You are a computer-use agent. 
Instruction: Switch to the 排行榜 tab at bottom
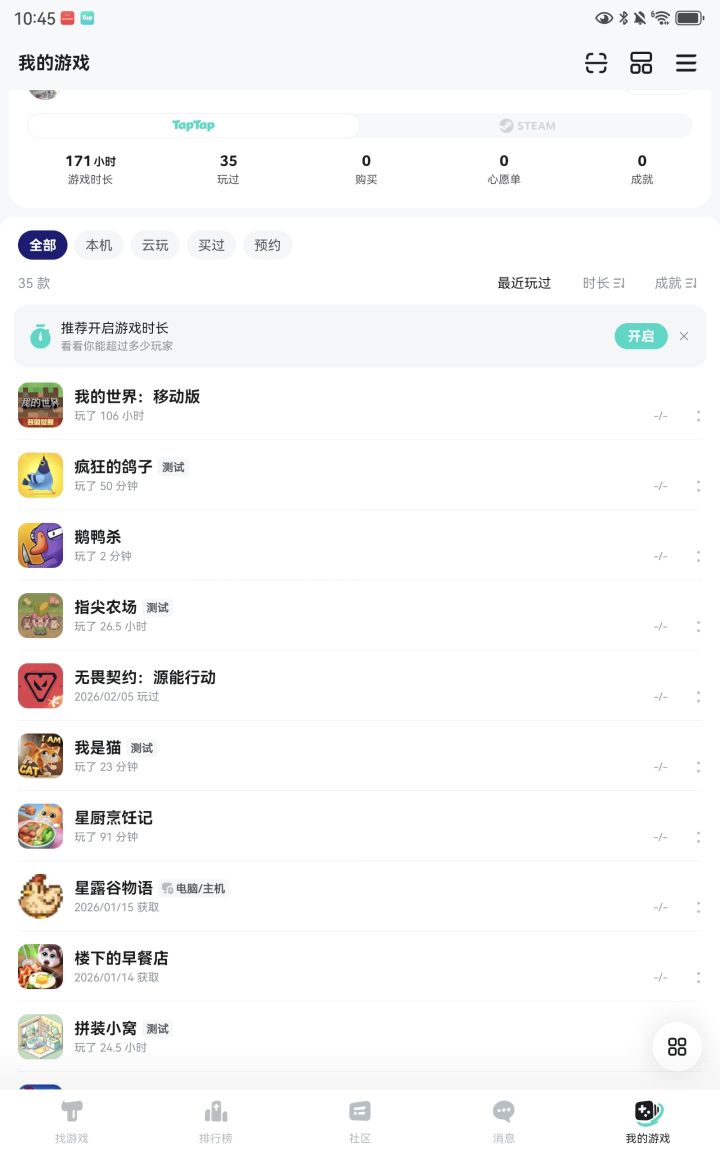215,1118
